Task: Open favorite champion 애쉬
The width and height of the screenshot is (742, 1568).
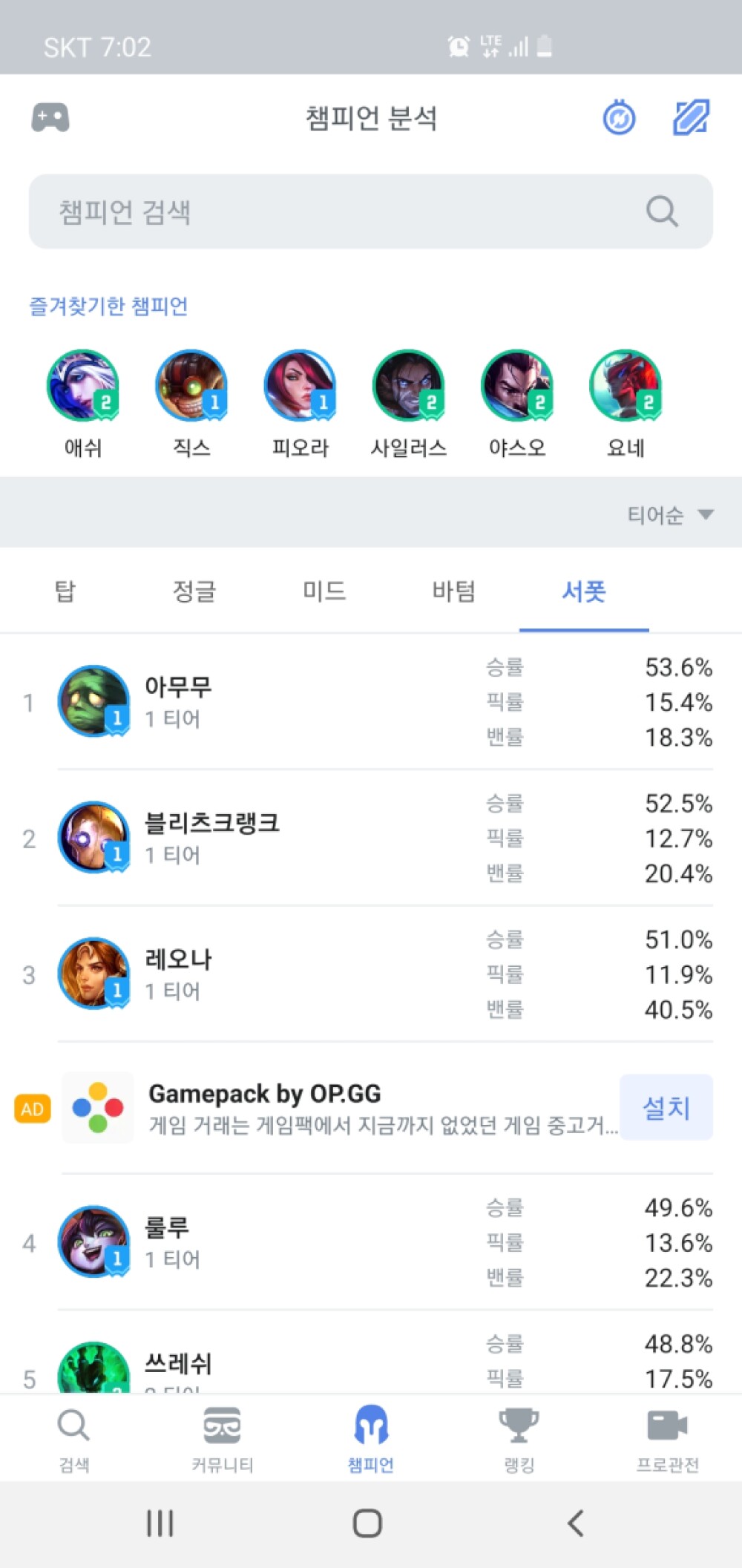Action: click(x=83, y=404)
